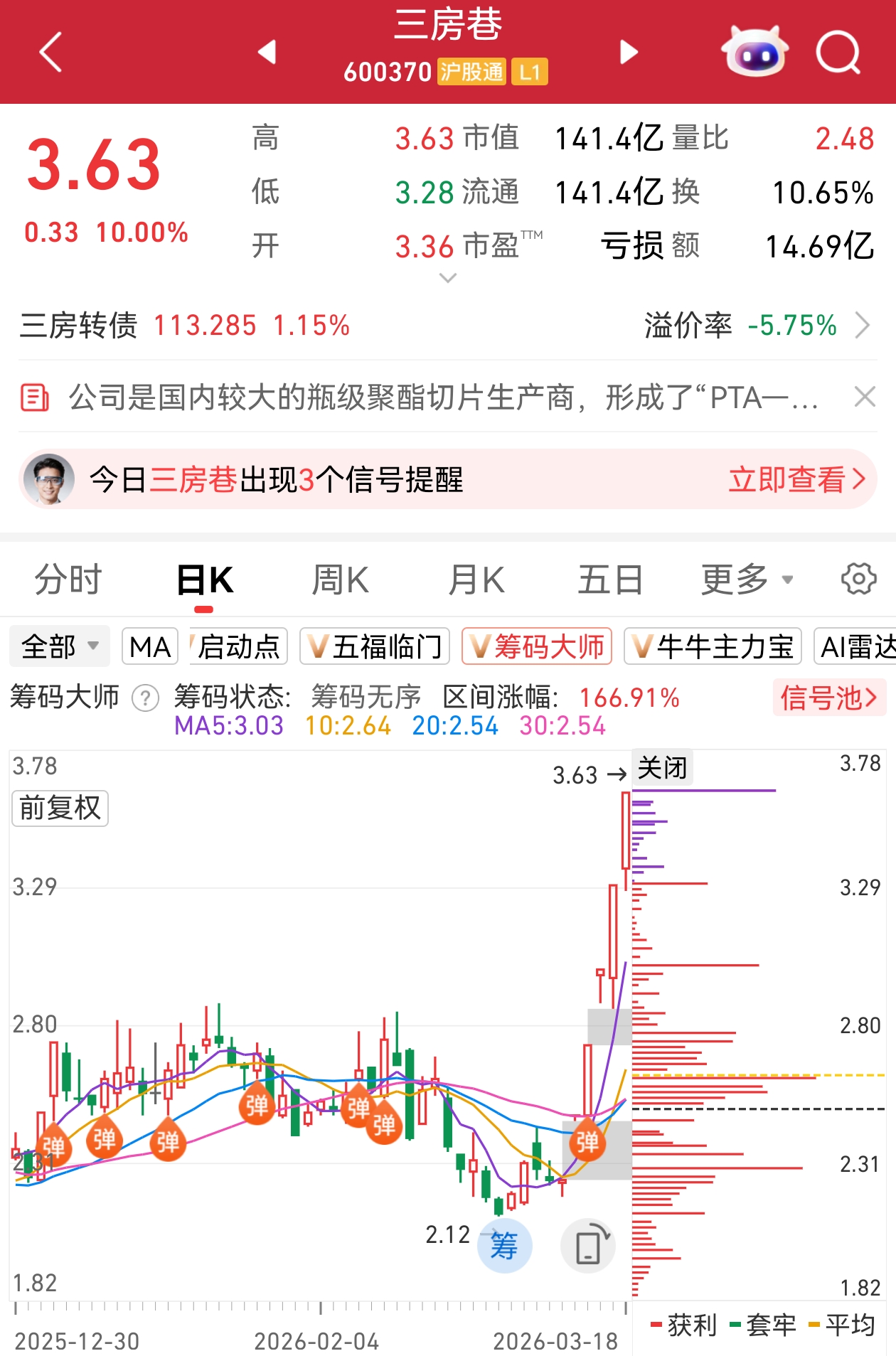Open the 信号池 signal pool

[x=828, y=697]
